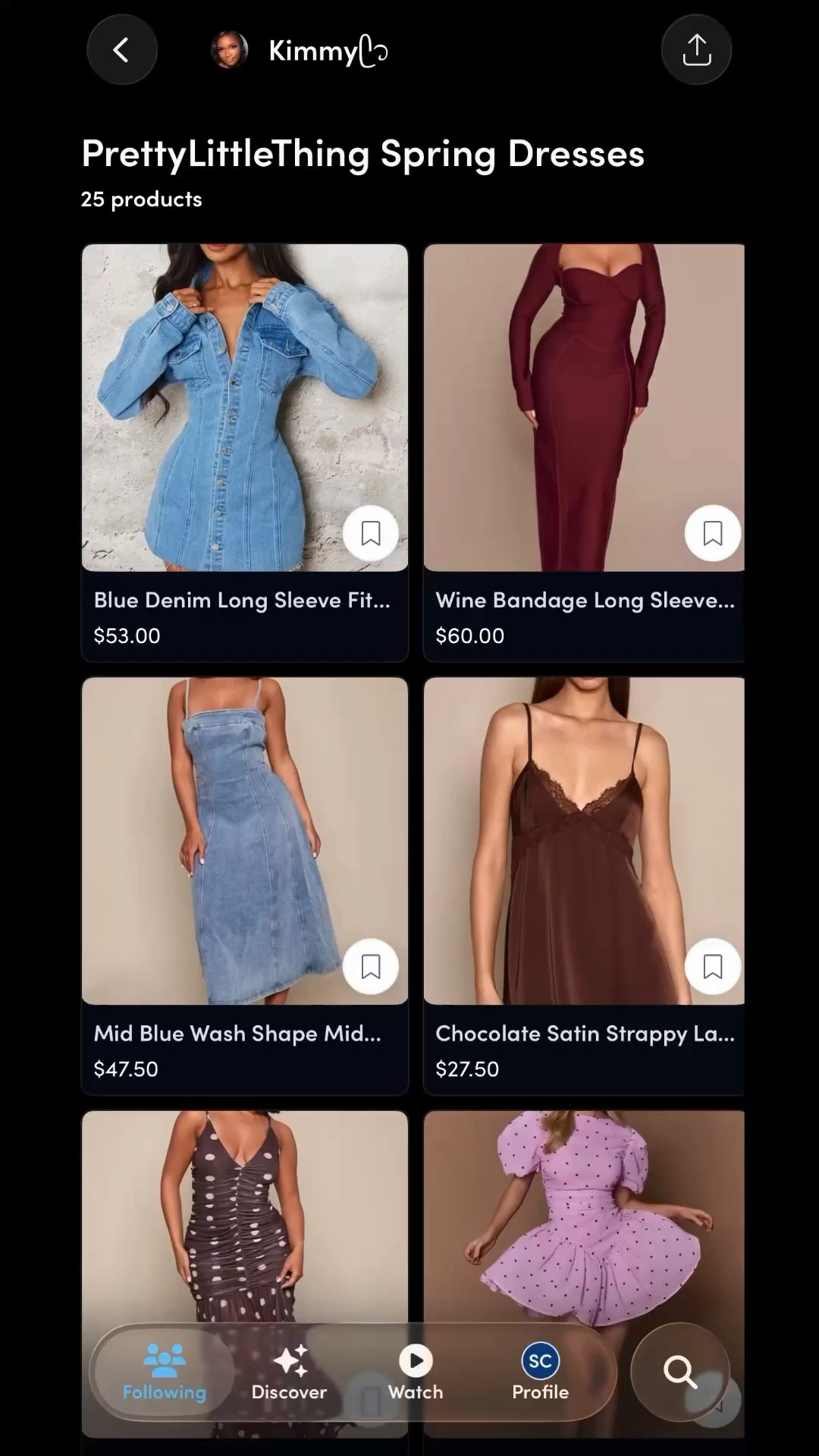View the Chocolate Satin Strappy dress details

point(585,1033)
